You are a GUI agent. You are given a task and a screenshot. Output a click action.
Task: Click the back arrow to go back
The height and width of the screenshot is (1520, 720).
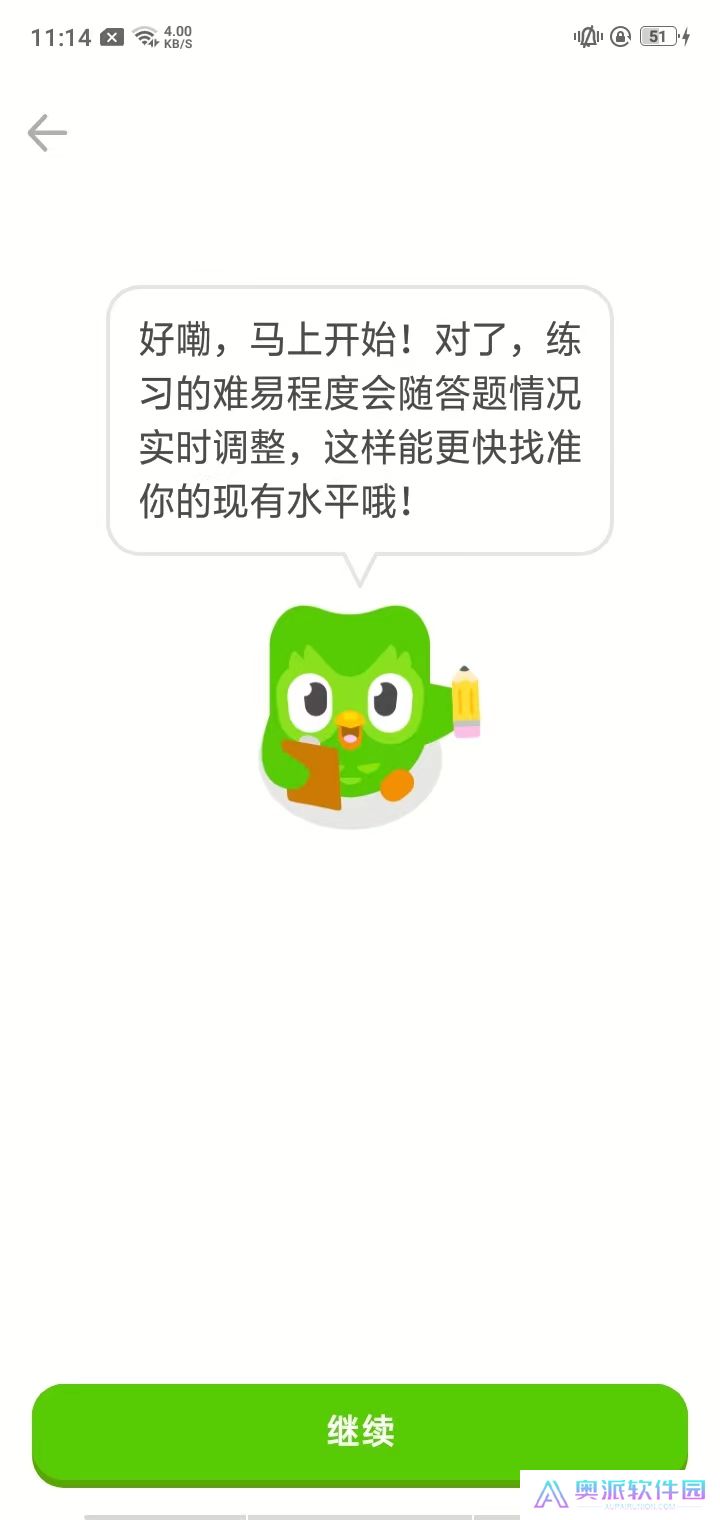[x=47, y=132]
